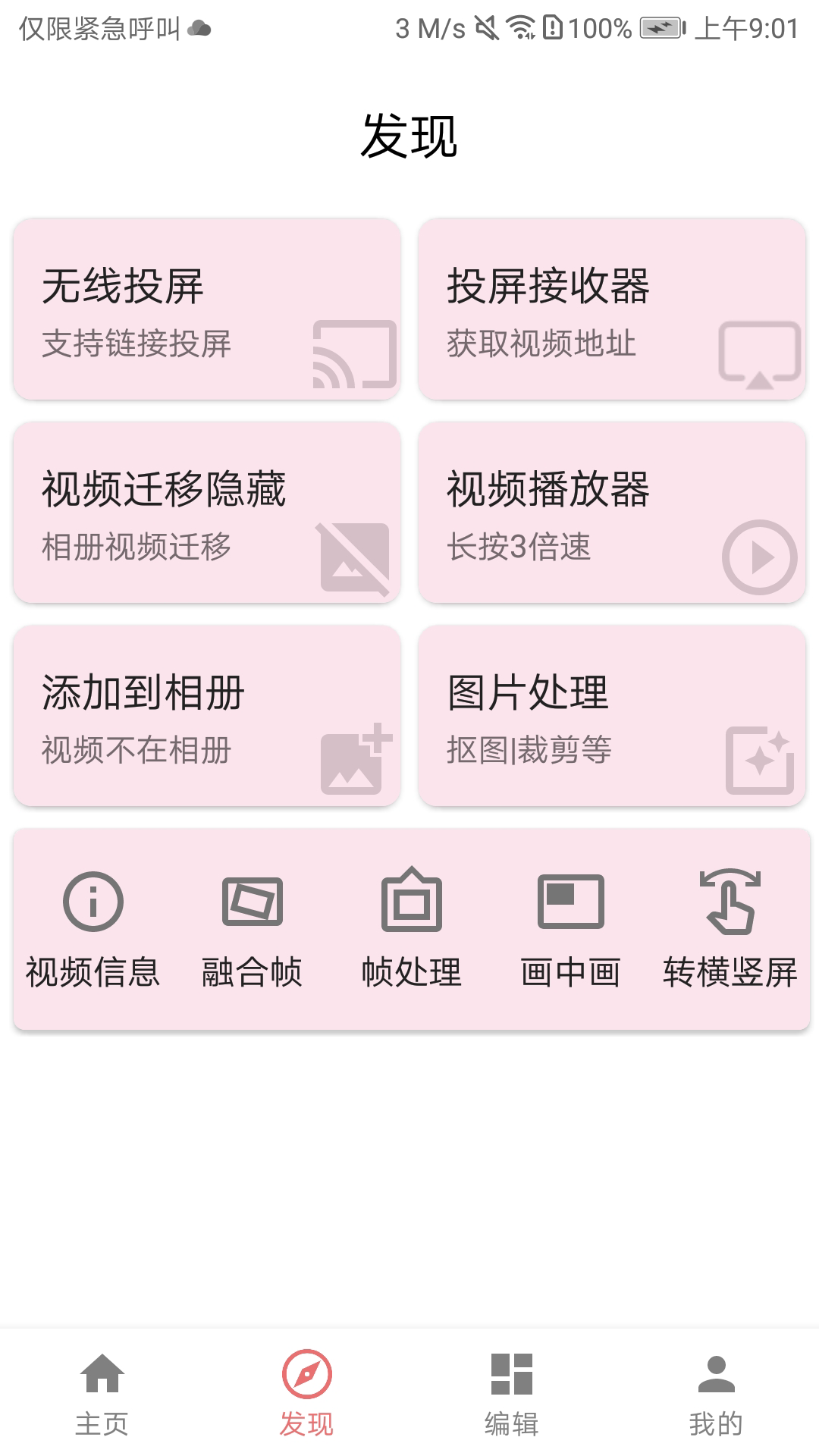Screen dimensions: 819x1456
Task: Tap the 转横竖屏 rotate-screen icon
Action: pyautogui.click(x=730, y=903)
